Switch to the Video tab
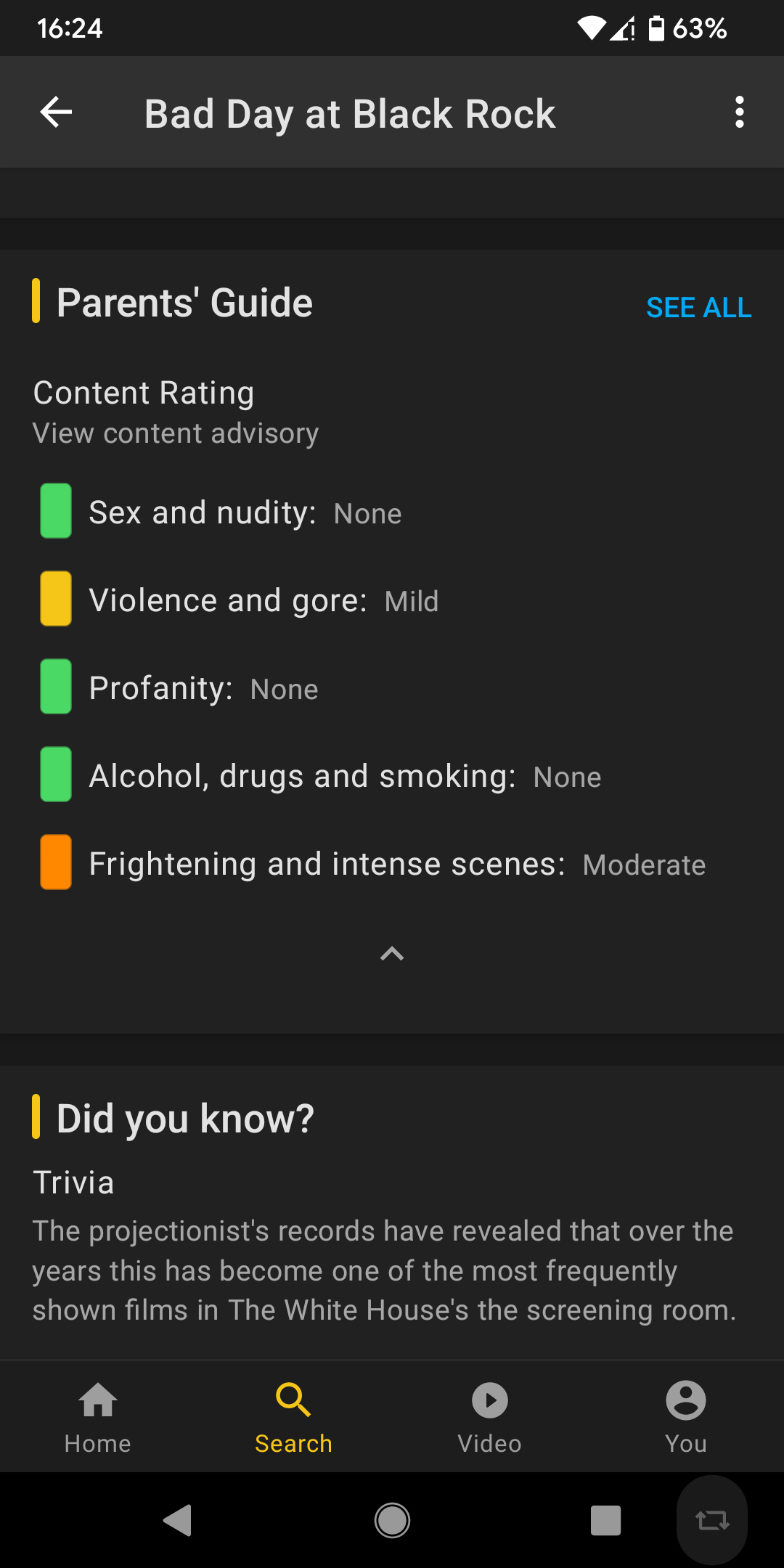 (490, 1417)
